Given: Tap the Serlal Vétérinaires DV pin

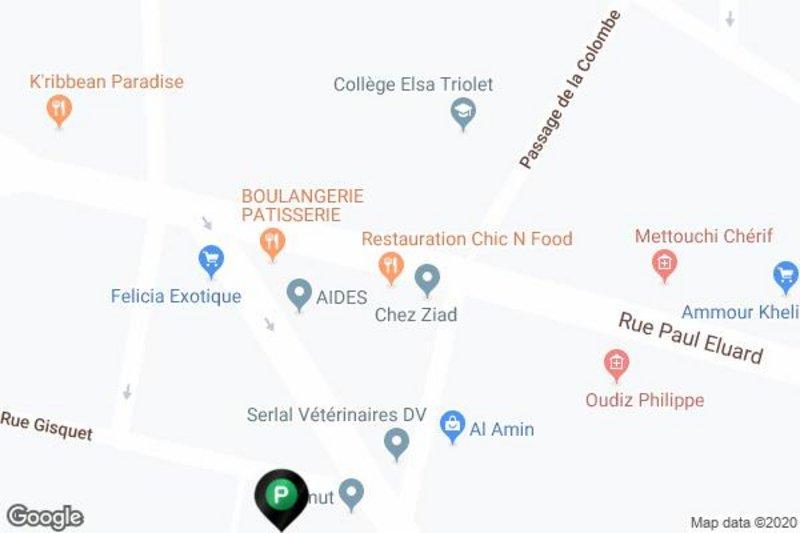Looking at the screenshot, I should pos(397,441).
